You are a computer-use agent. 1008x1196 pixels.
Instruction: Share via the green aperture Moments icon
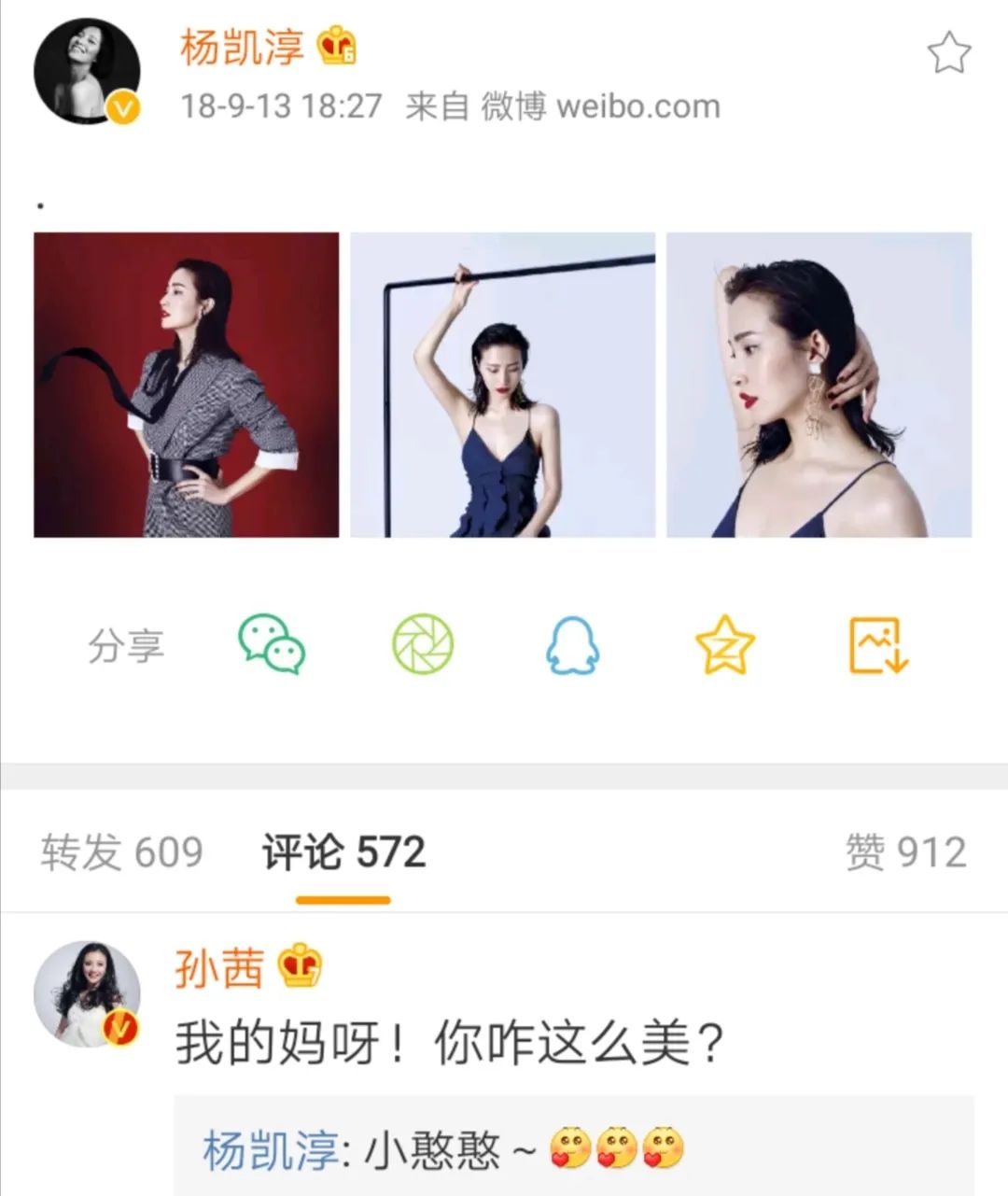(x=425, y=646)
